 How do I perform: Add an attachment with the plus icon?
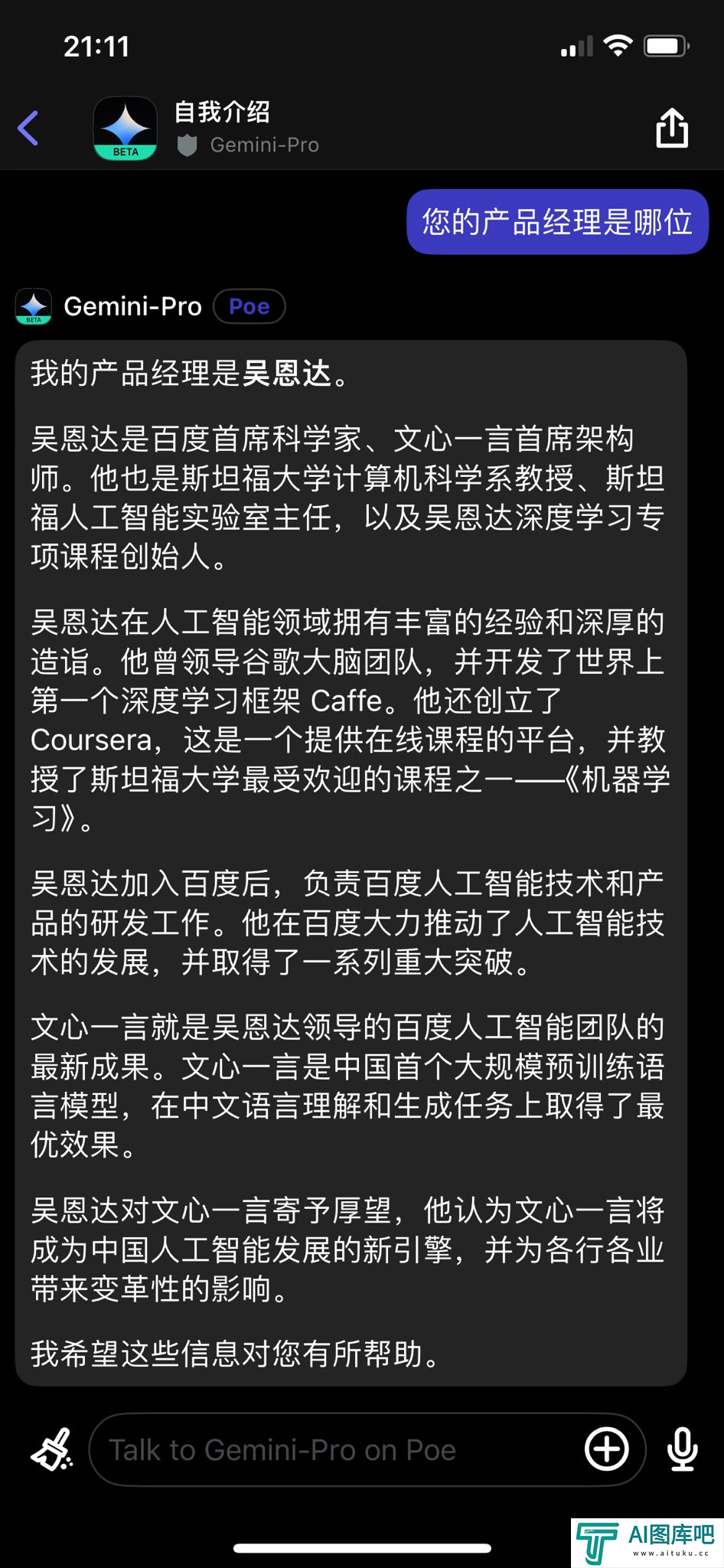click(607, 1449)
